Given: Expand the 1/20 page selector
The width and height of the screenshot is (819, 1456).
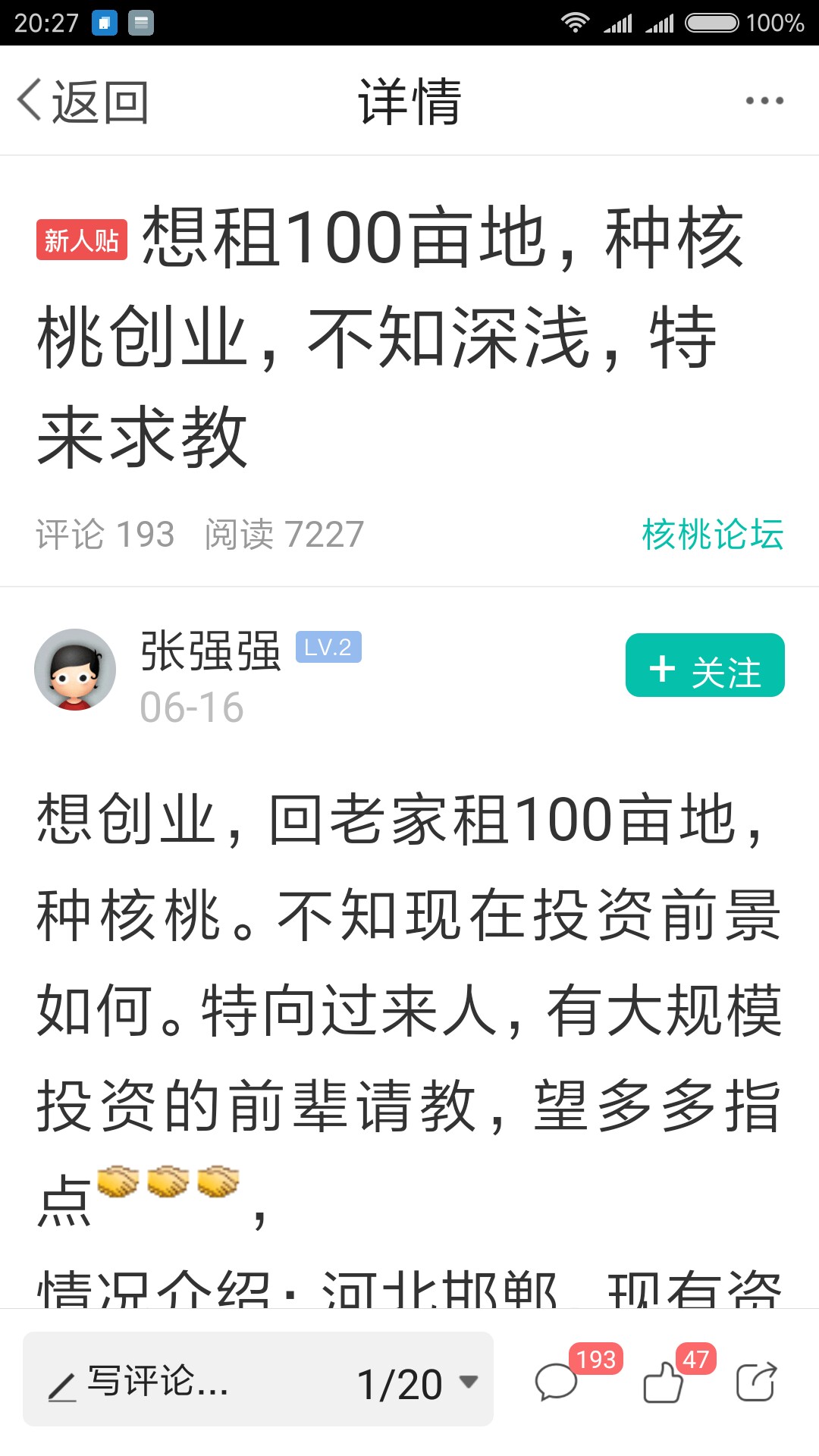Looking at the screenshot, I should point(417,1383).
